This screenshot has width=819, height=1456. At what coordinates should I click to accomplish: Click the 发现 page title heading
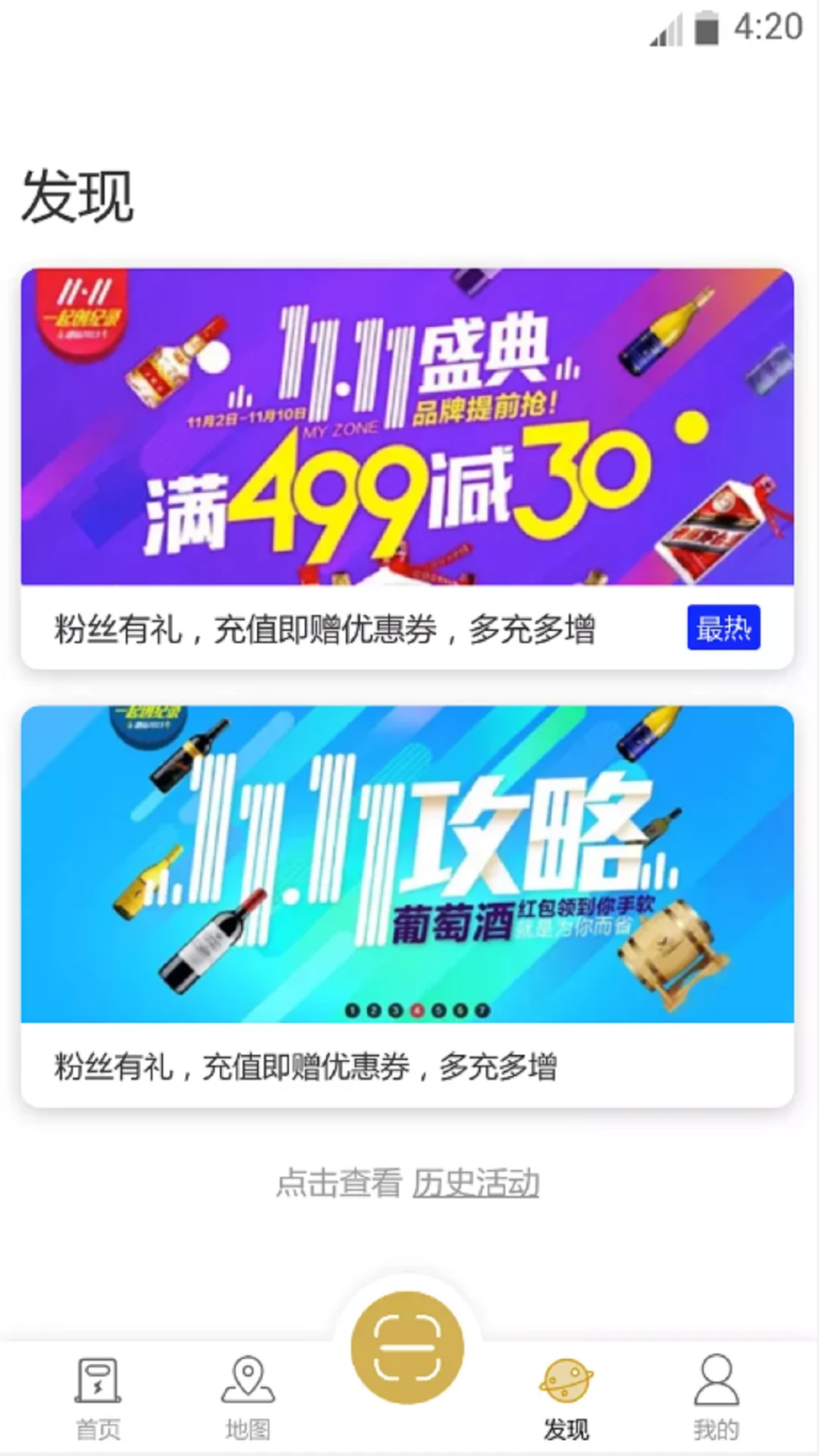pyautogui.click(x=78, y=193)
